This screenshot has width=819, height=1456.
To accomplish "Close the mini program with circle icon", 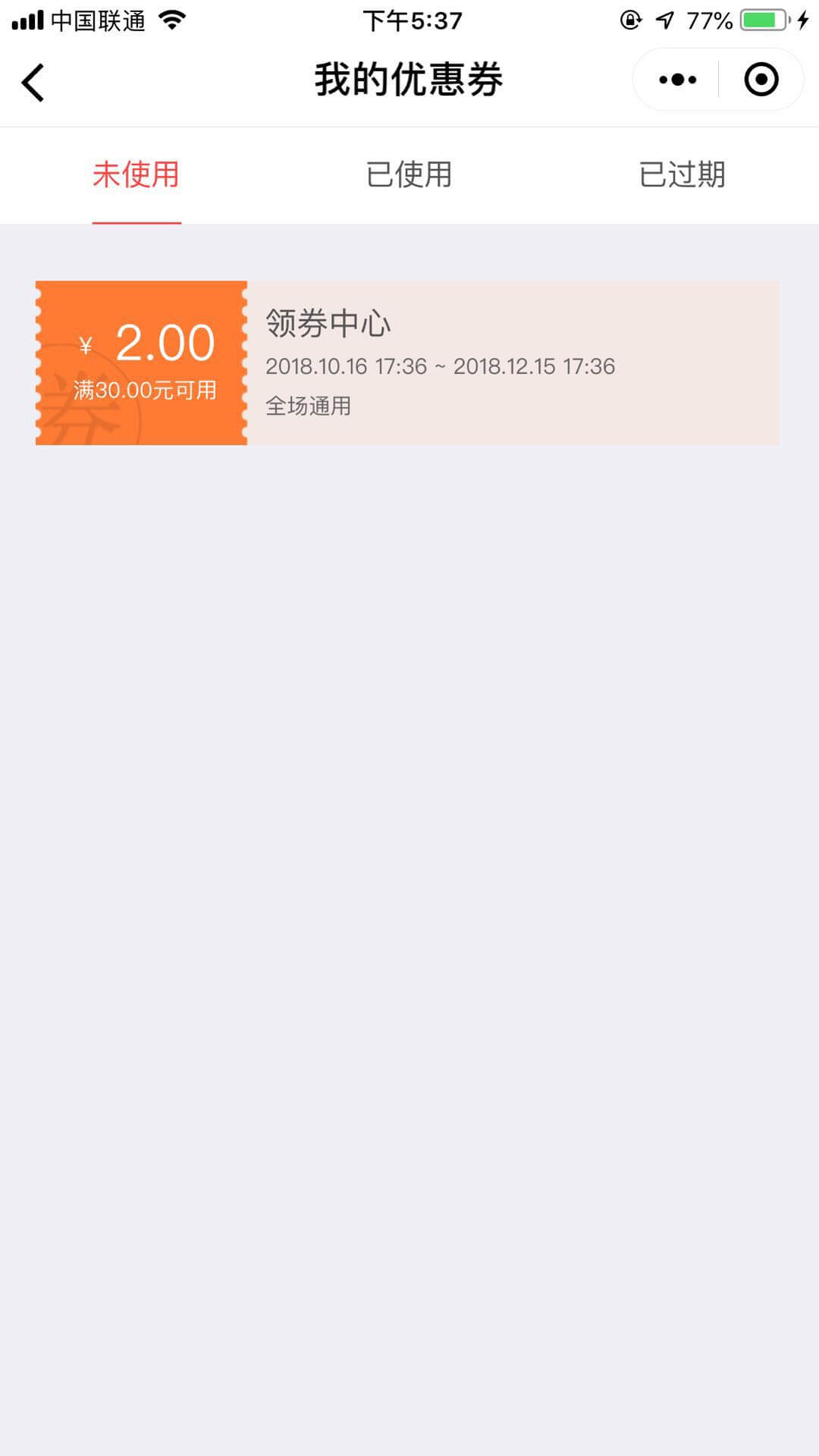I will click(761, 80).
